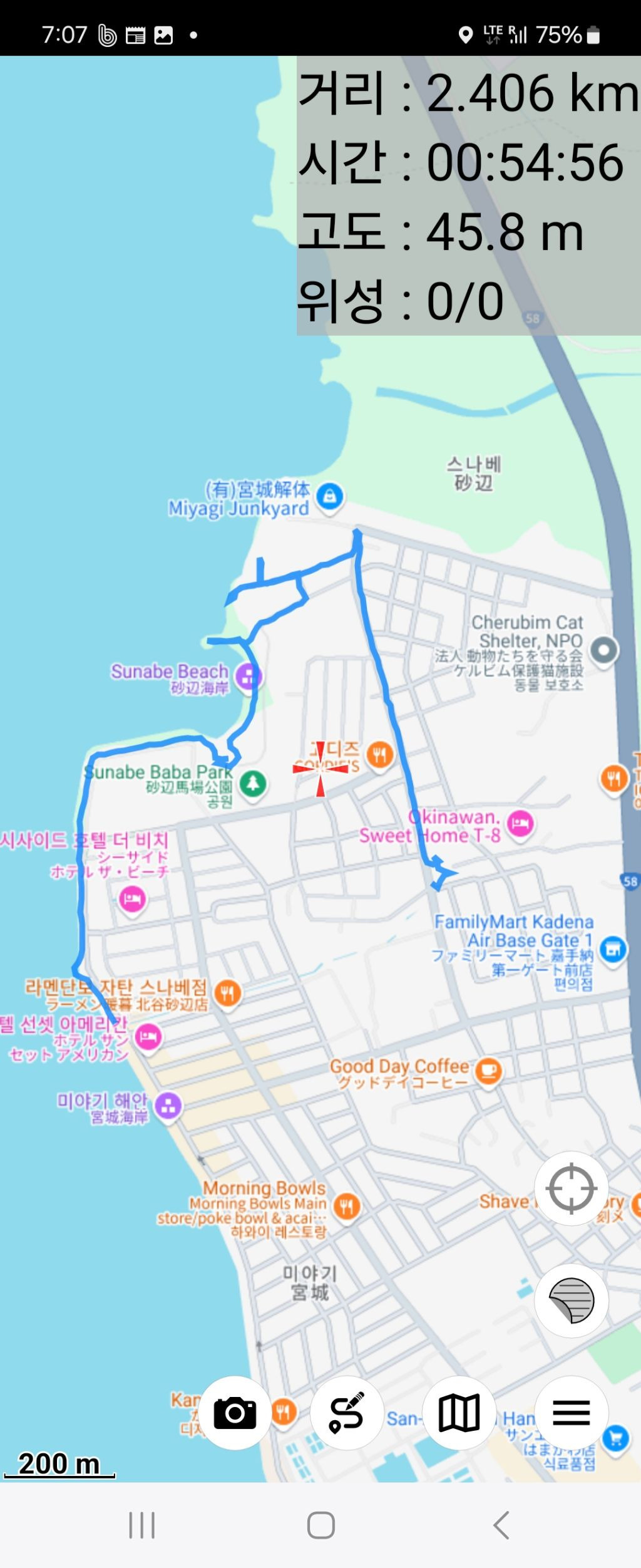Select the Sunabe Baba Park marker

click(253, 782)
